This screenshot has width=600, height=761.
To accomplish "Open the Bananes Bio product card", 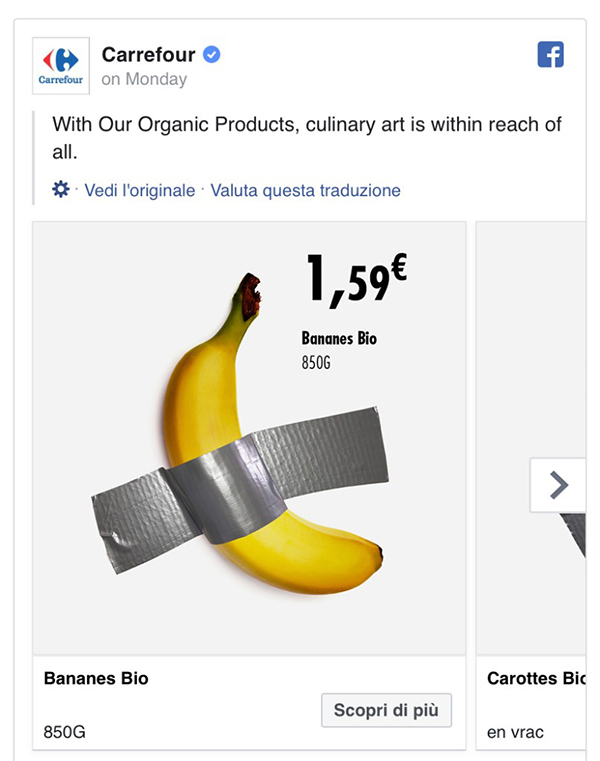I will 249,440.
